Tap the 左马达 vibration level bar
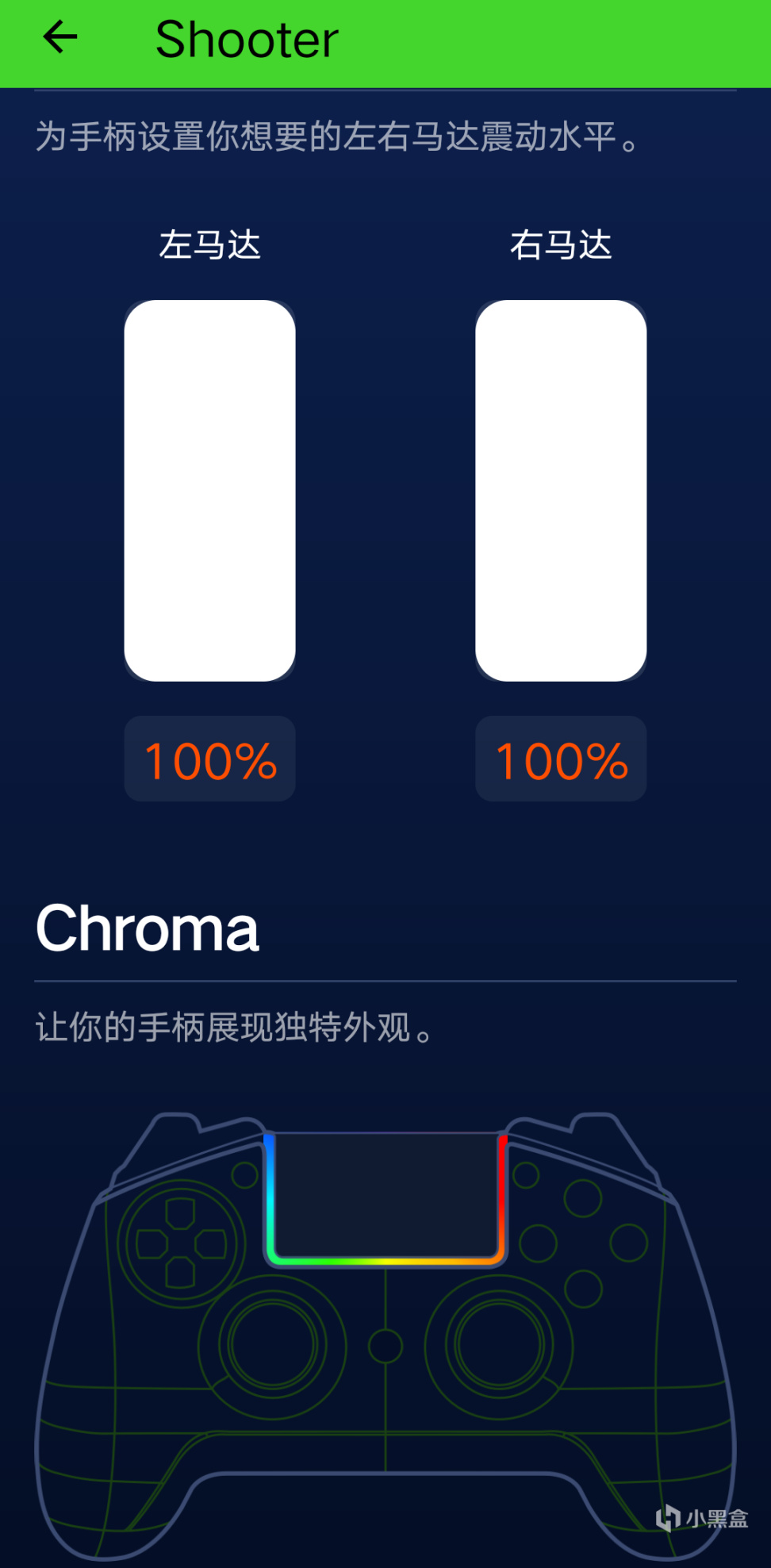The width and height of the screenshot is (771, 1568). click(210, 490)
